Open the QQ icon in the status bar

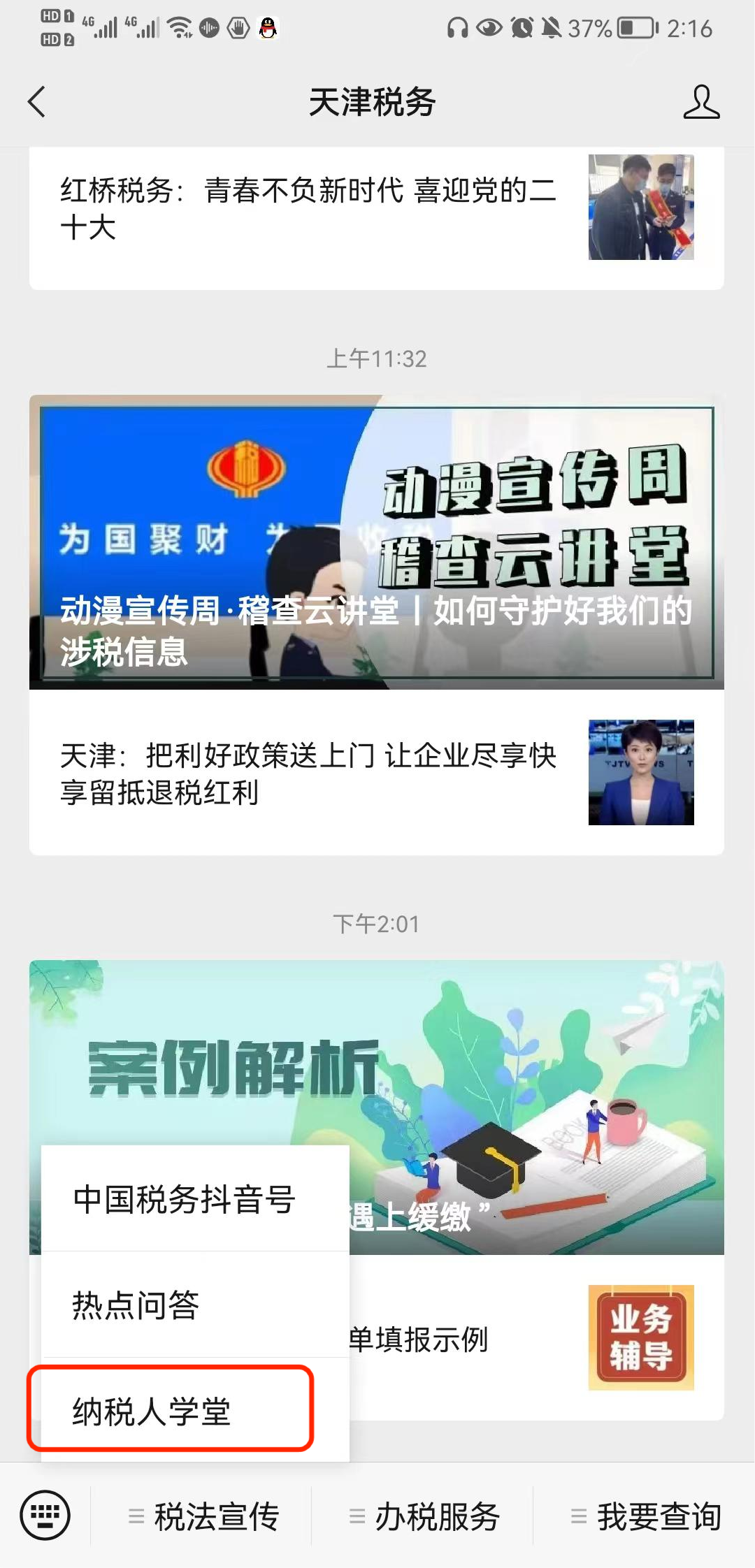click(x=269, y=29)
